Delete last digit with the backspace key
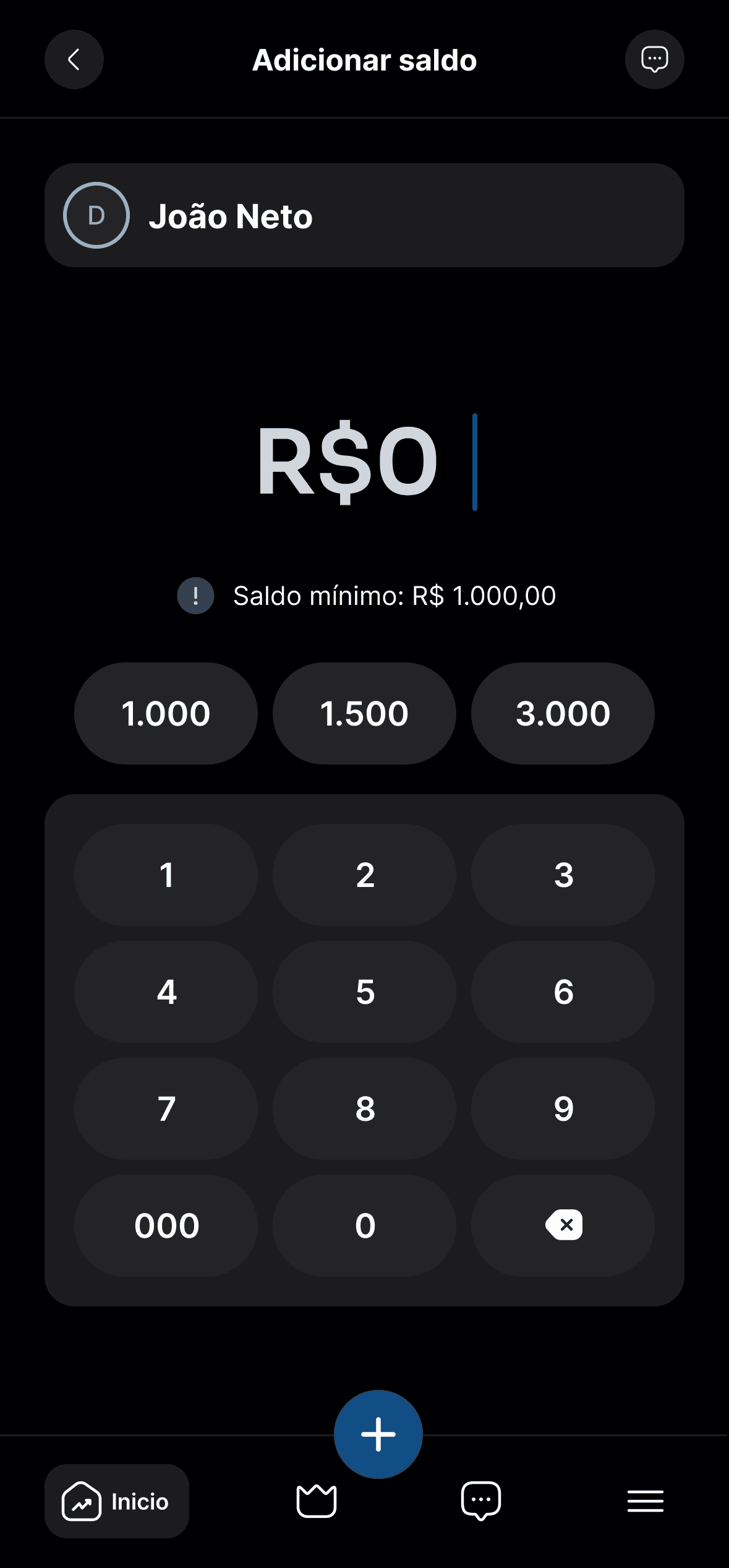 563,1225
